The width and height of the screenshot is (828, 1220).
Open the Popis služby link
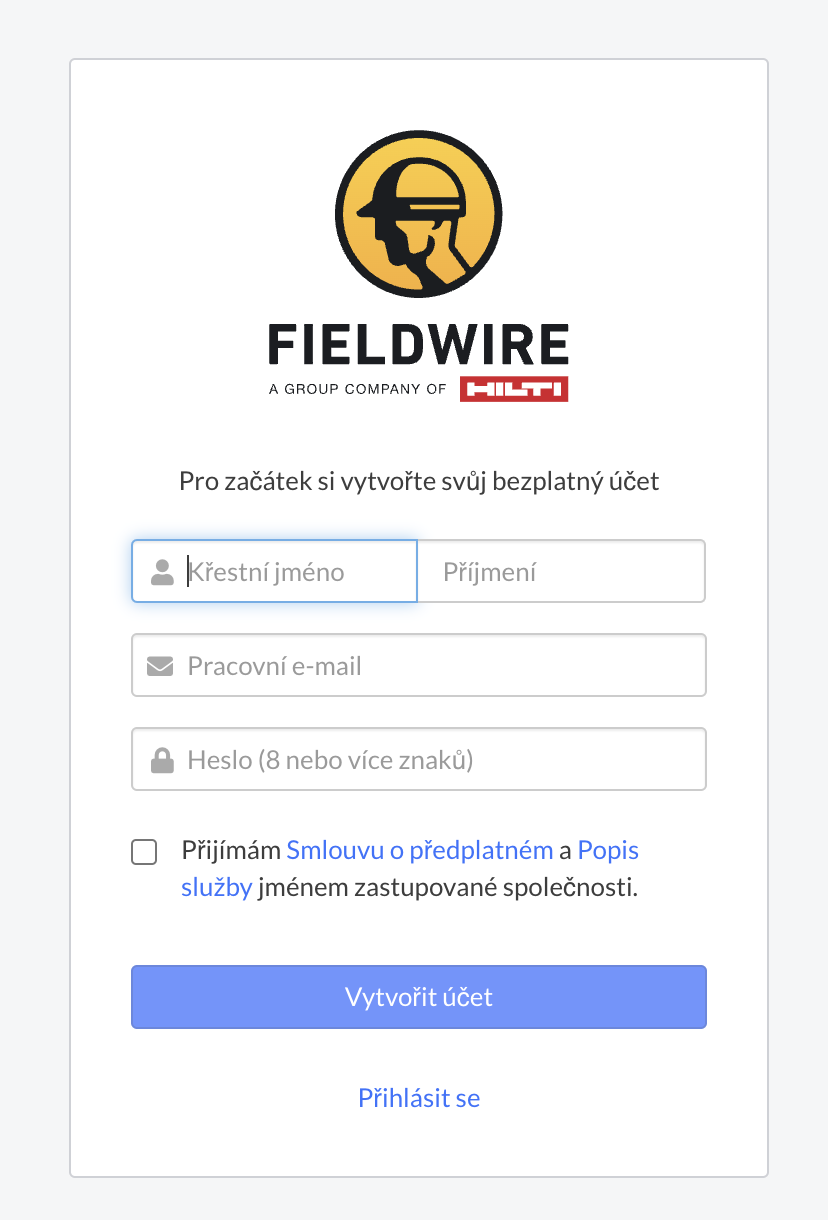pos(607,851)
